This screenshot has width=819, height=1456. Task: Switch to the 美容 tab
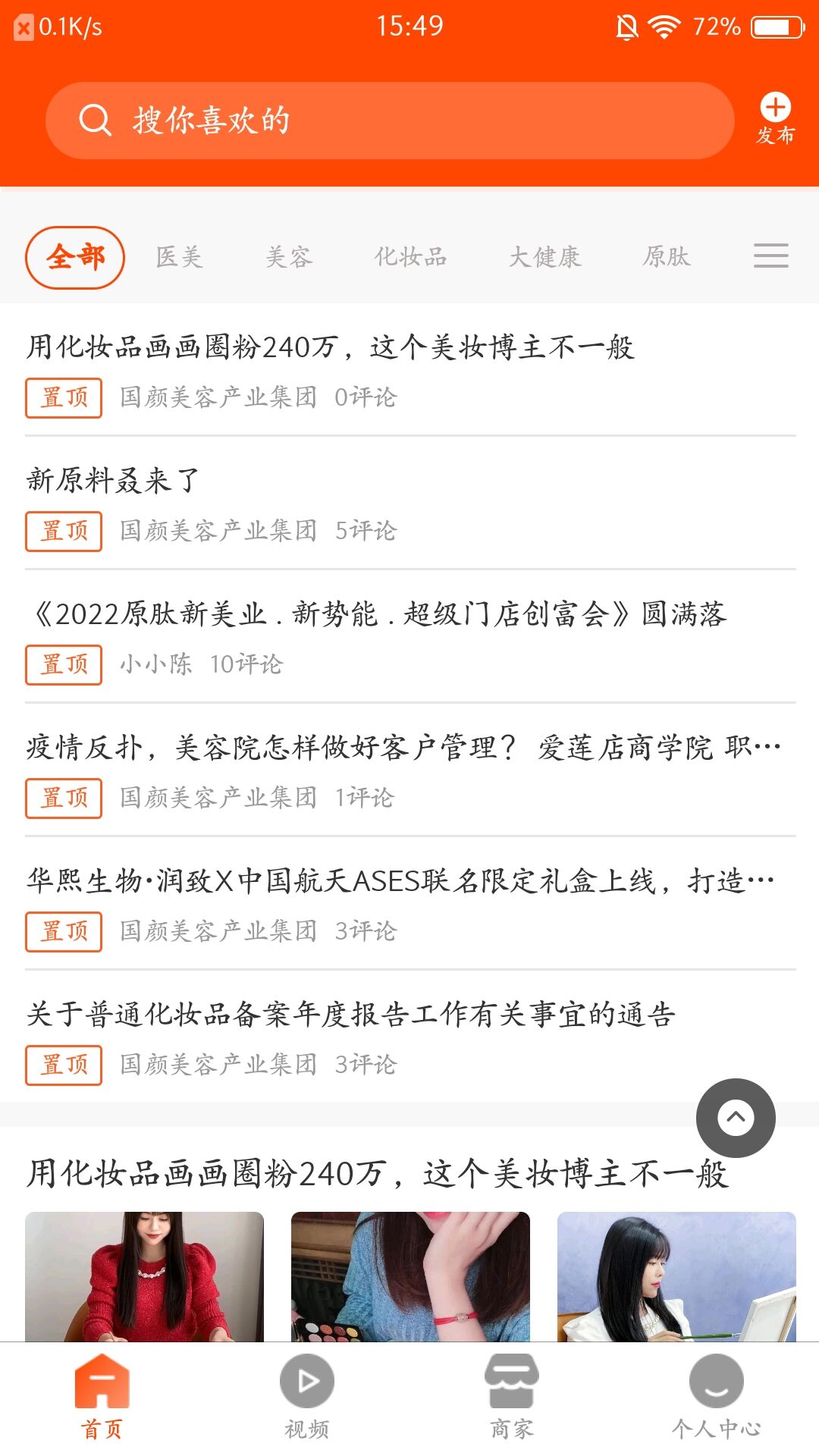(288, 257)
